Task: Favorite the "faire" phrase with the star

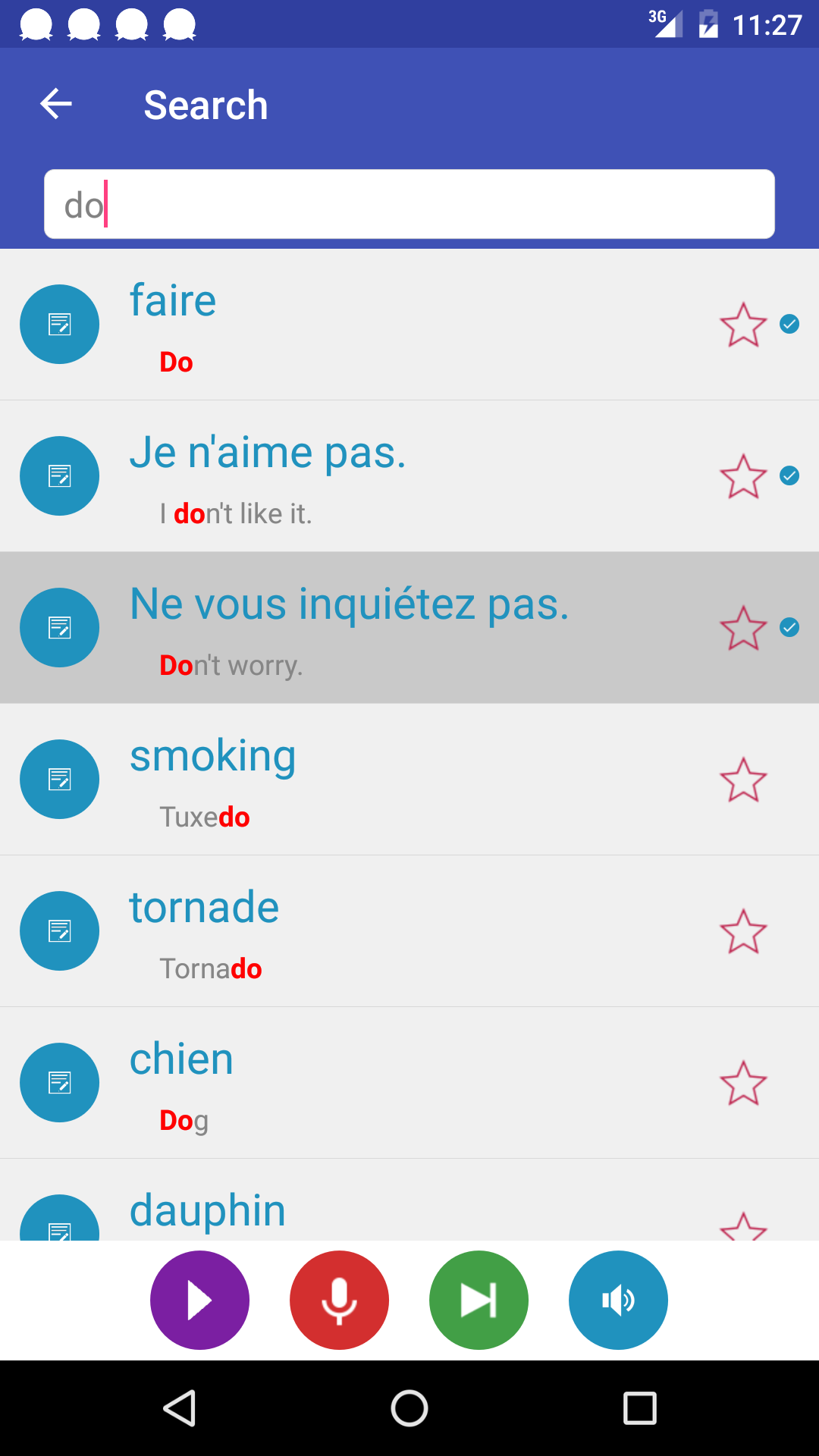Action: tap(743, 325)
